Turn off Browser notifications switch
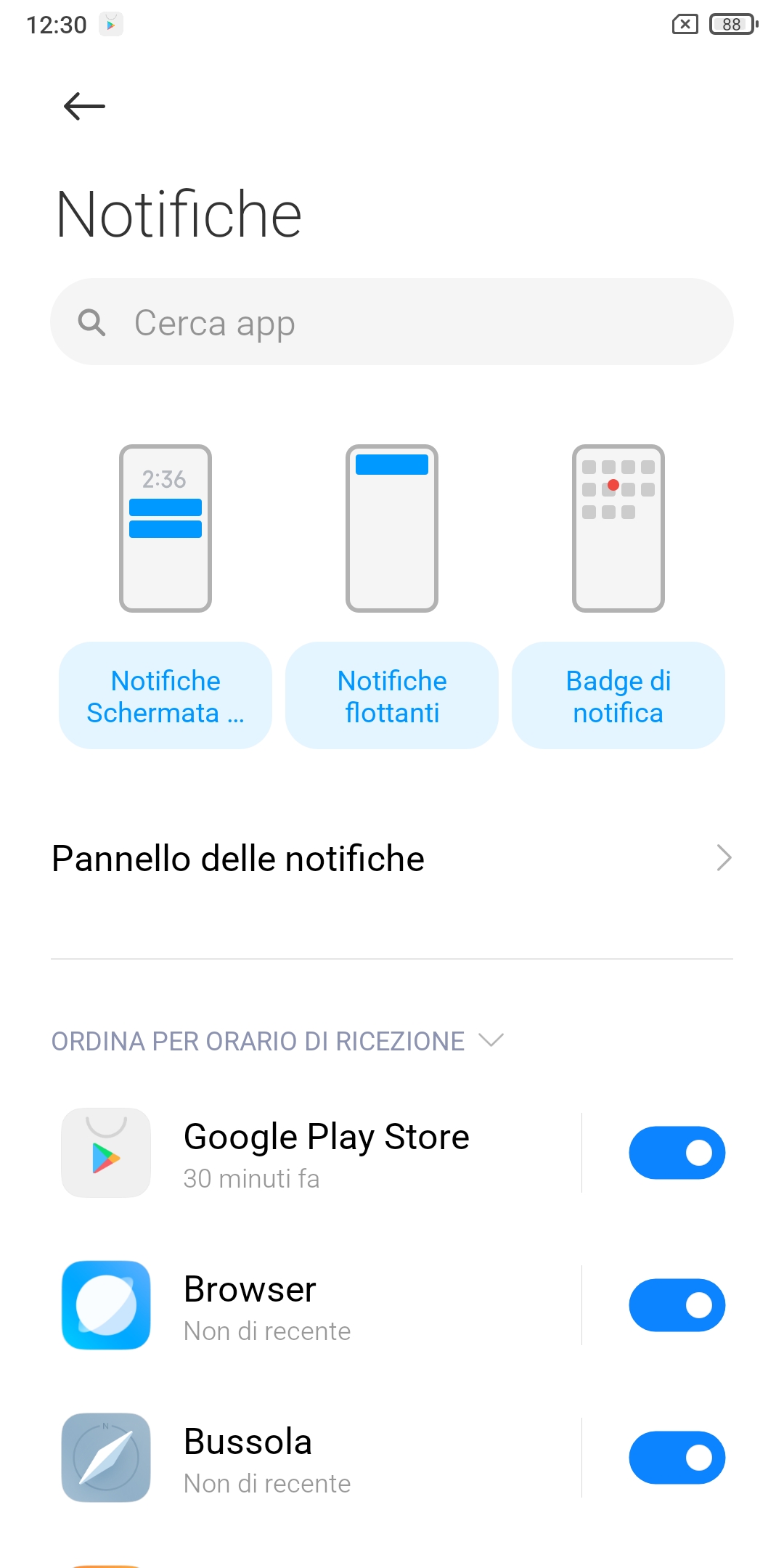 [677, 1305]
